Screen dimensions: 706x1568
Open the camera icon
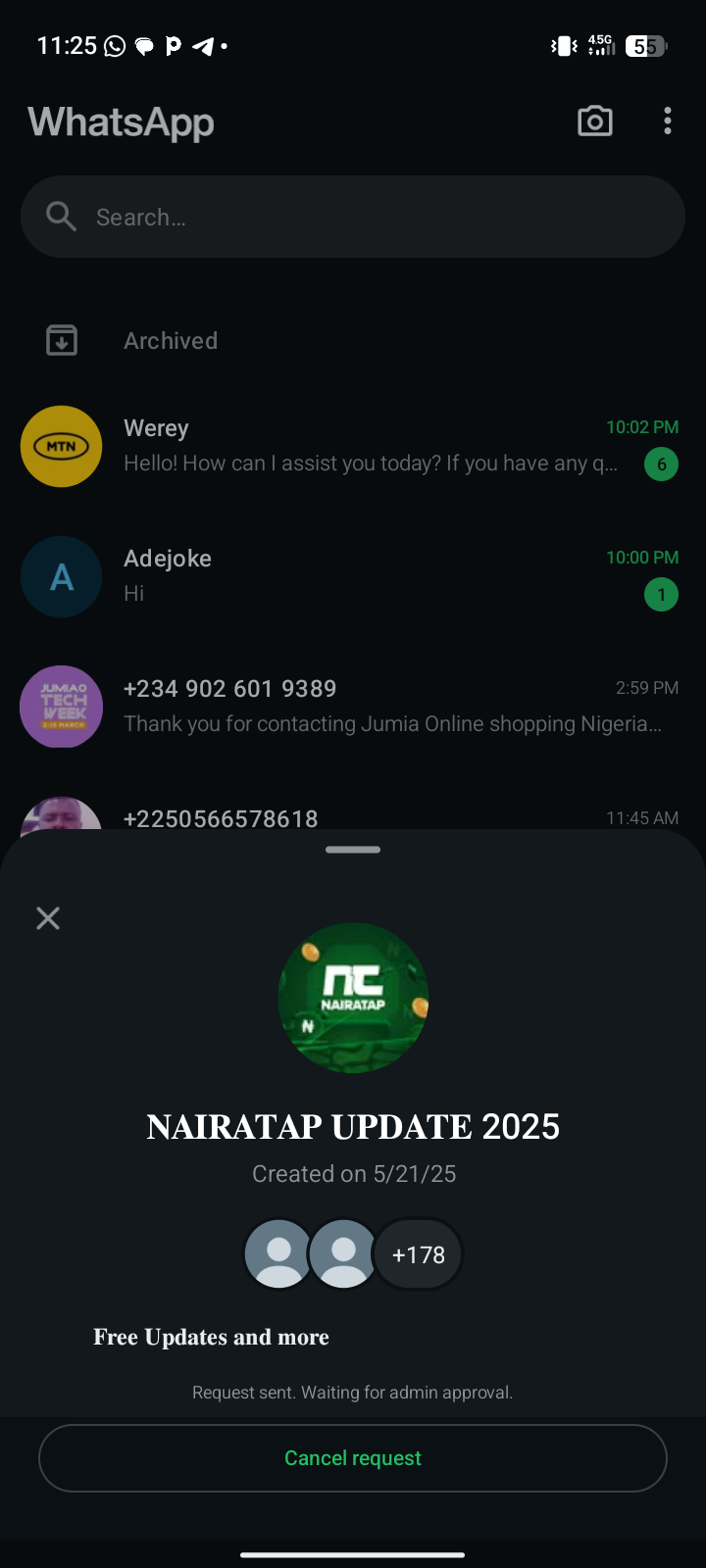point(595,122)
